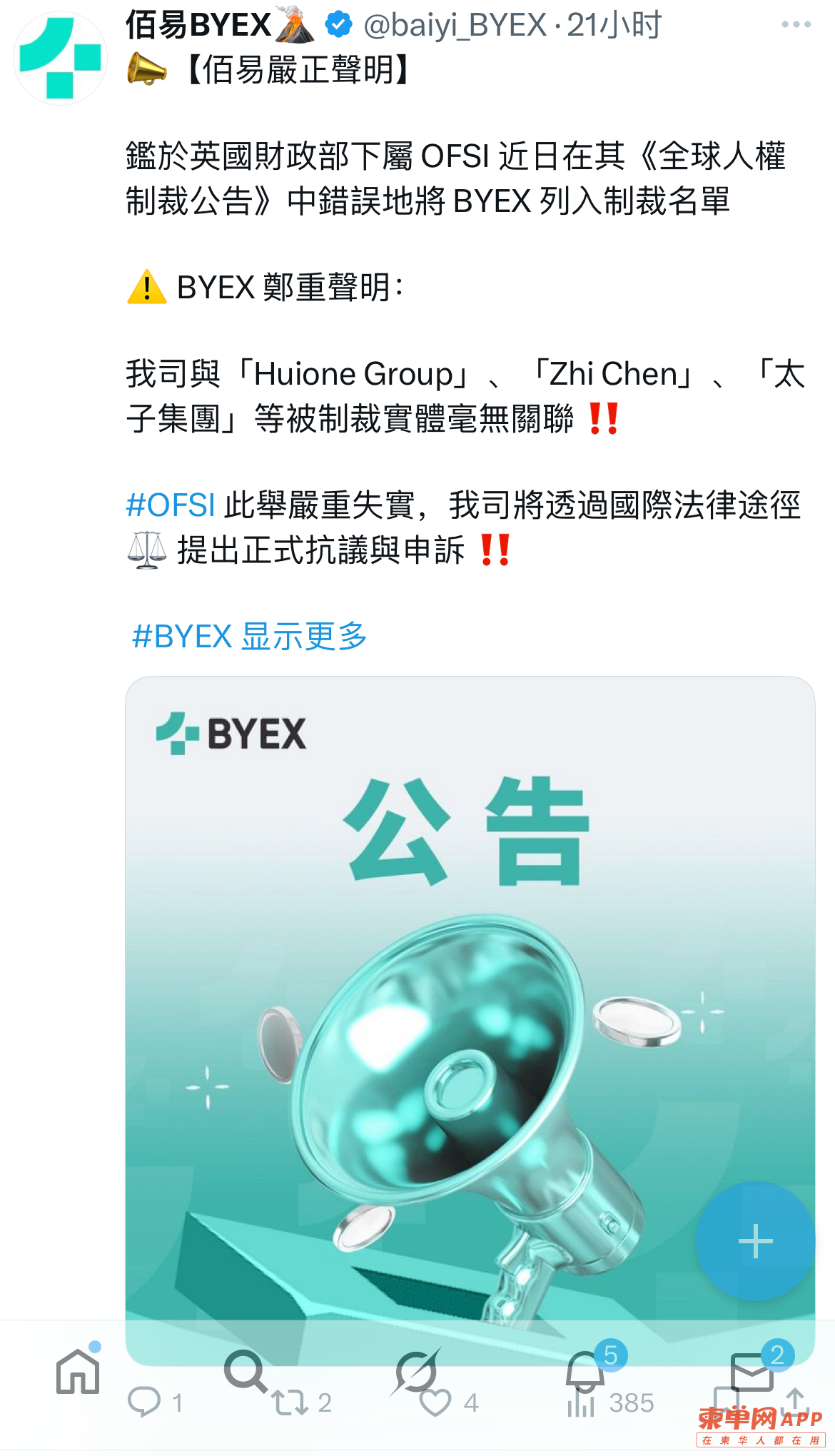Switch to the Search tab
This screenshot has height=1456, width=835.
245,1371
